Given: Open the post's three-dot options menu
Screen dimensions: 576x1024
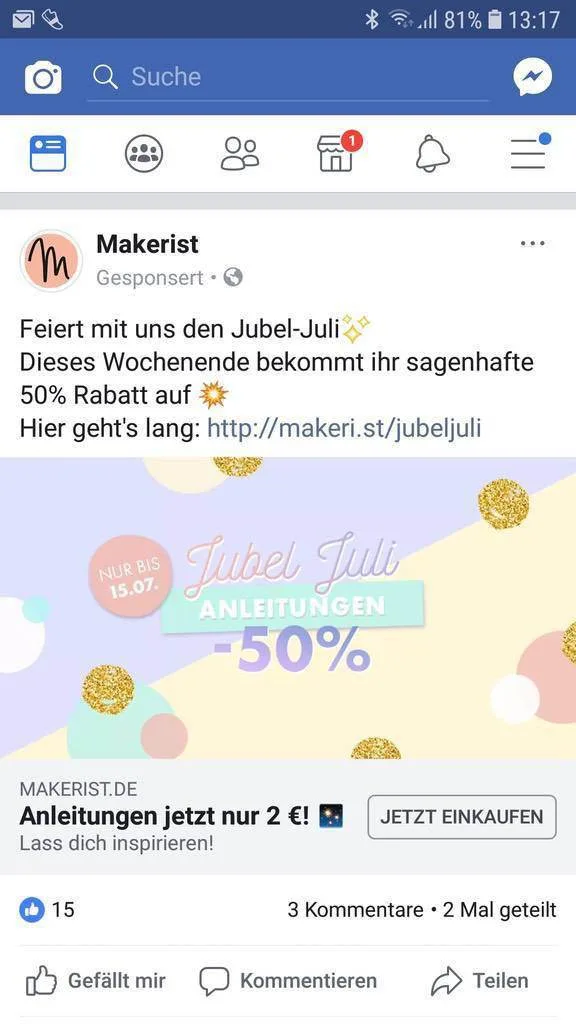Looking at the screenshot, I should (532, 244).
